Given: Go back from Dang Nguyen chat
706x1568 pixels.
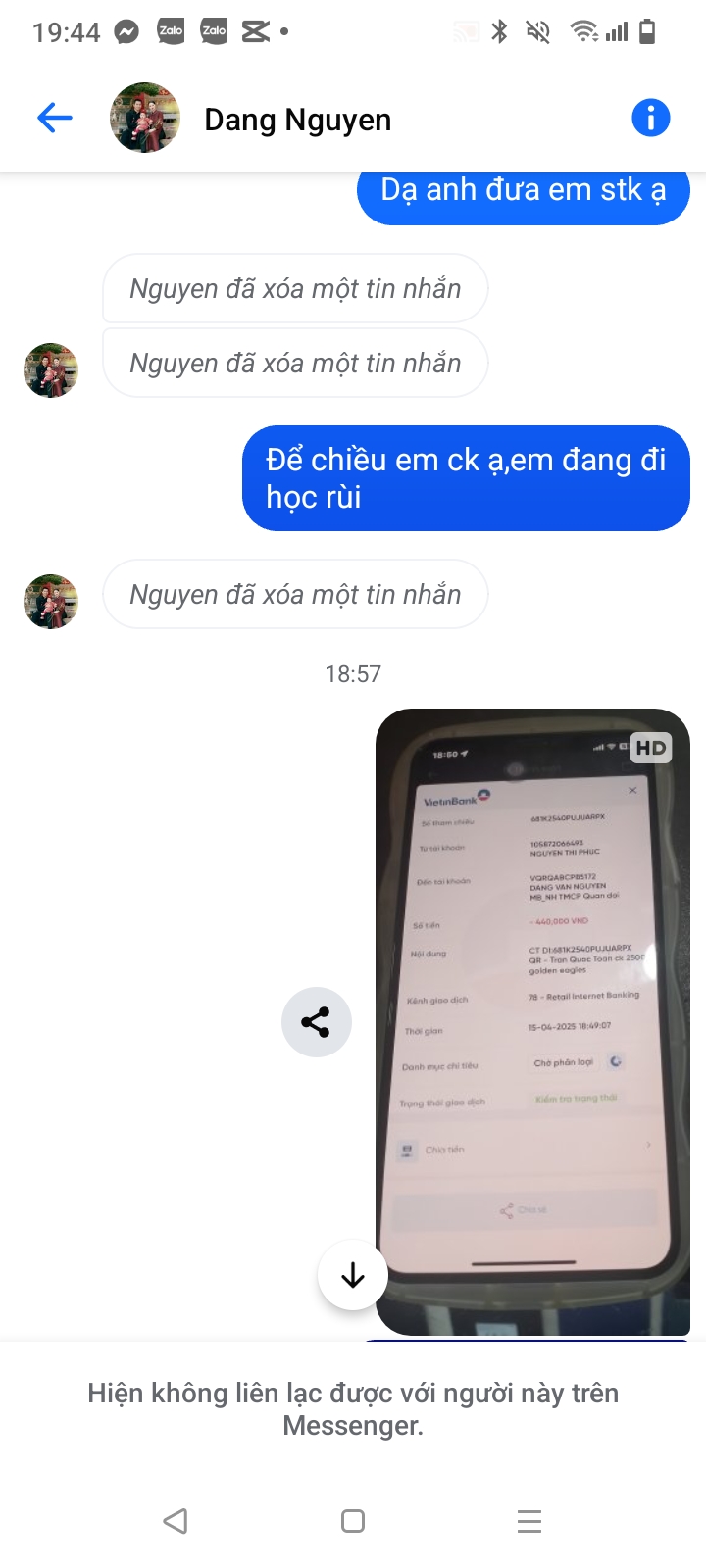Looking at the screenshot, I should [x=55, y=119].
